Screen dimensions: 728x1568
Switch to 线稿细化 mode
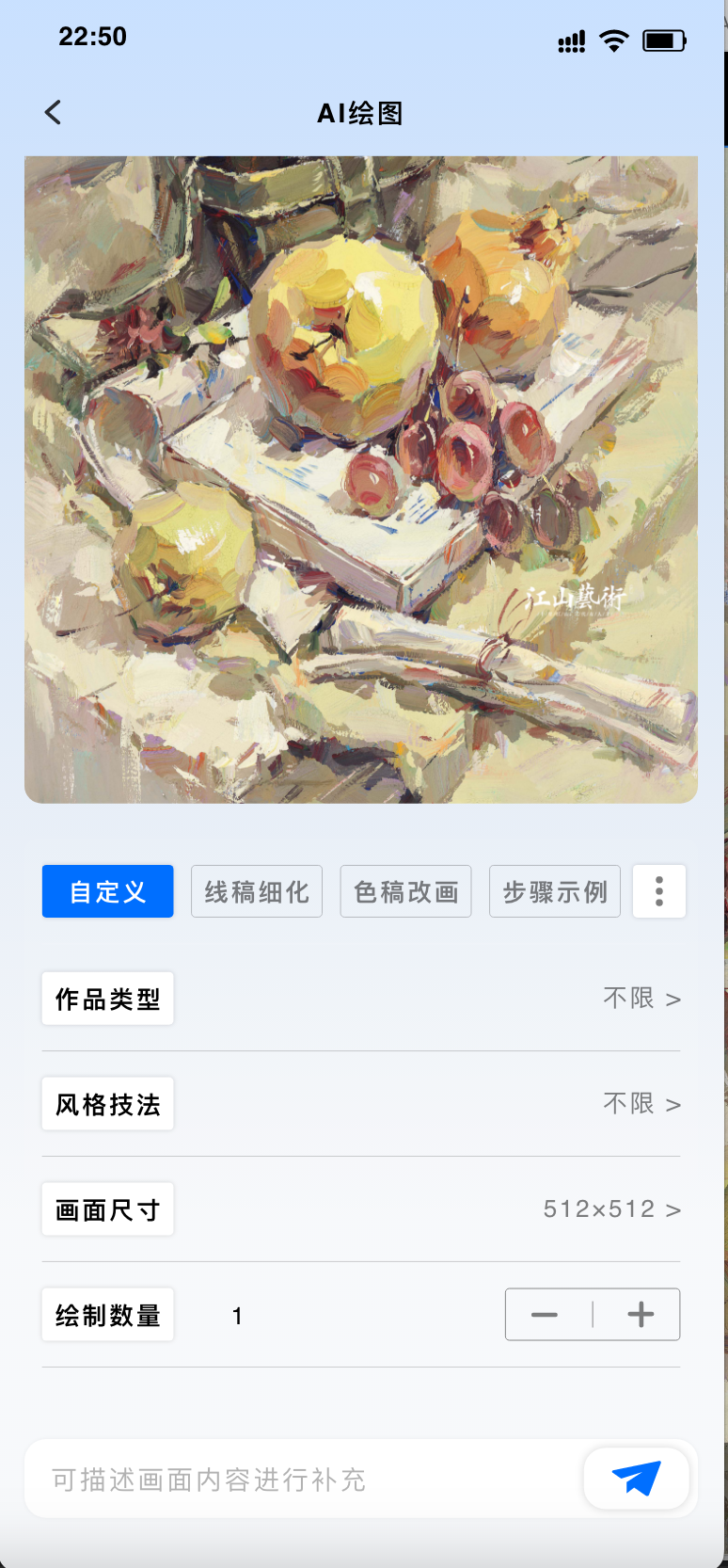point(257,891)
